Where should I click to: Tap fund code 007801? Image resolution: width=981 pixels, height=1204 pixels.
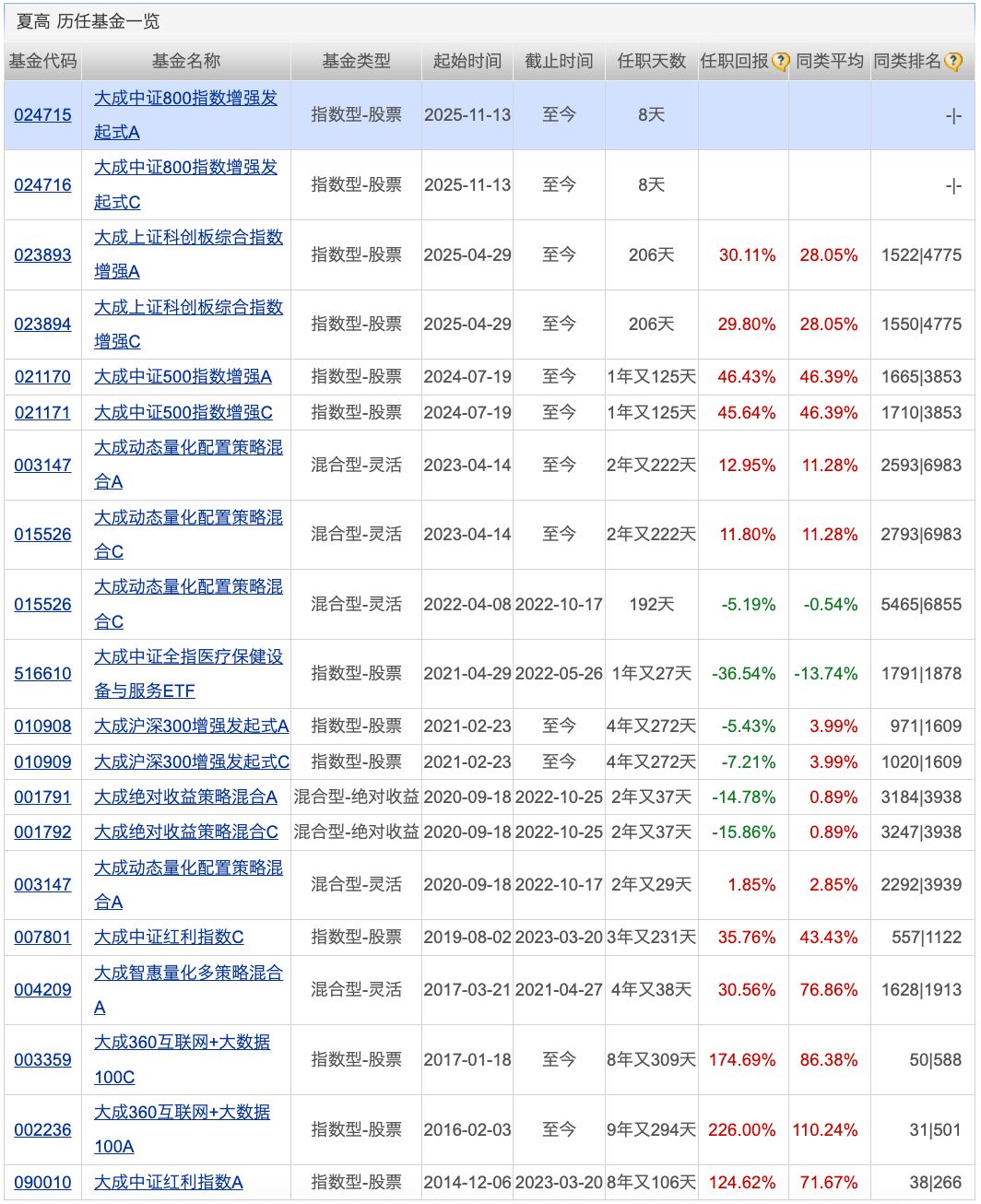click(42, 938)
